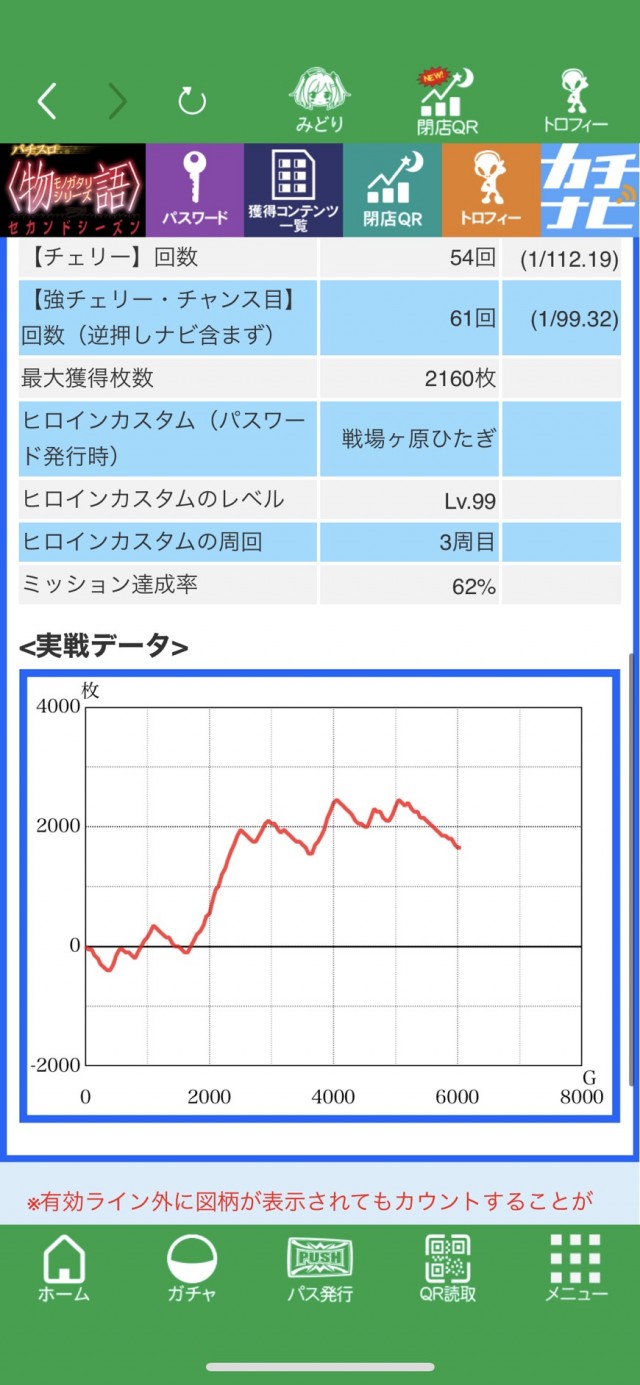The width and height of the screenshot is (640, 1385).
Task: Open 閉店QR in the top bar
Action: pos(447,100)
